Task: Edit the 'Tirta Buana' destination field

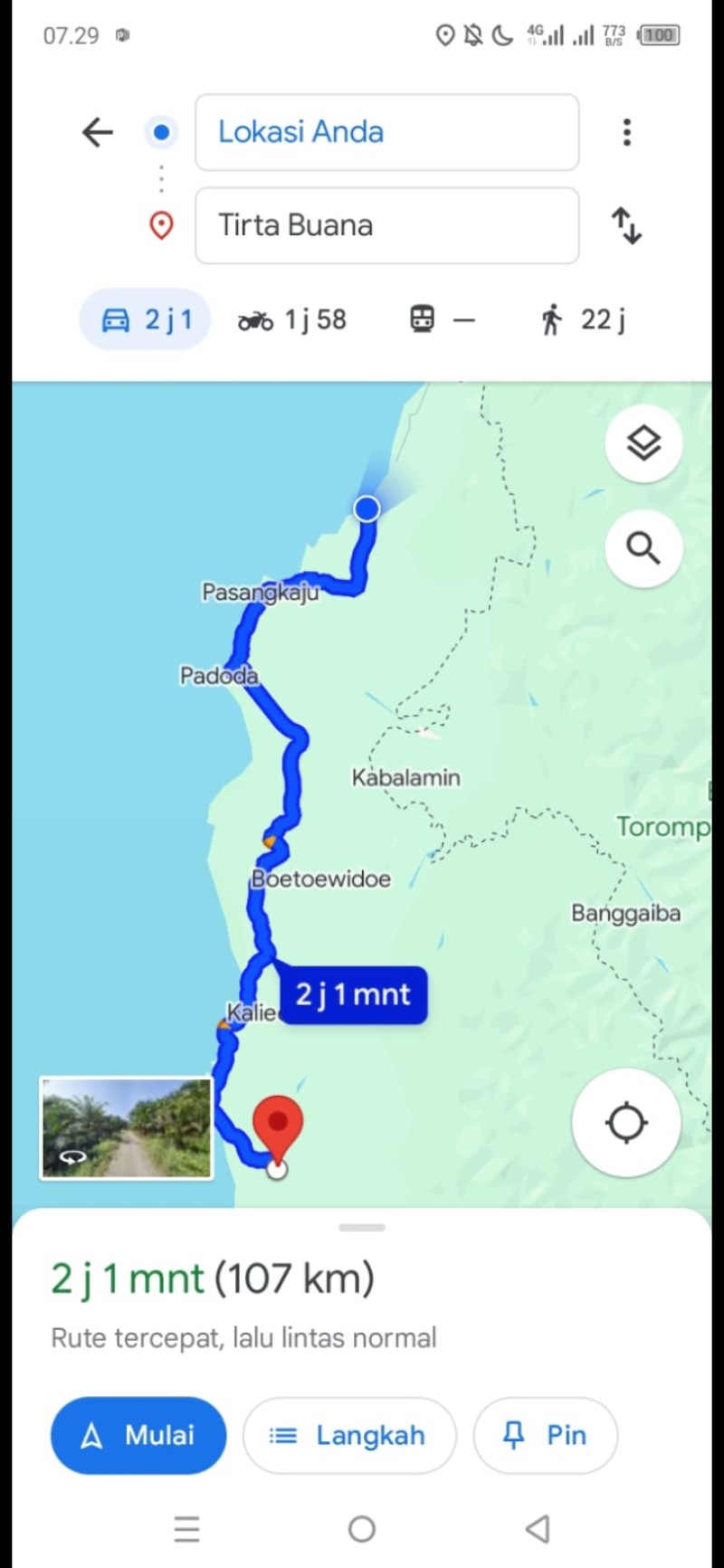Action: (387, 225)
